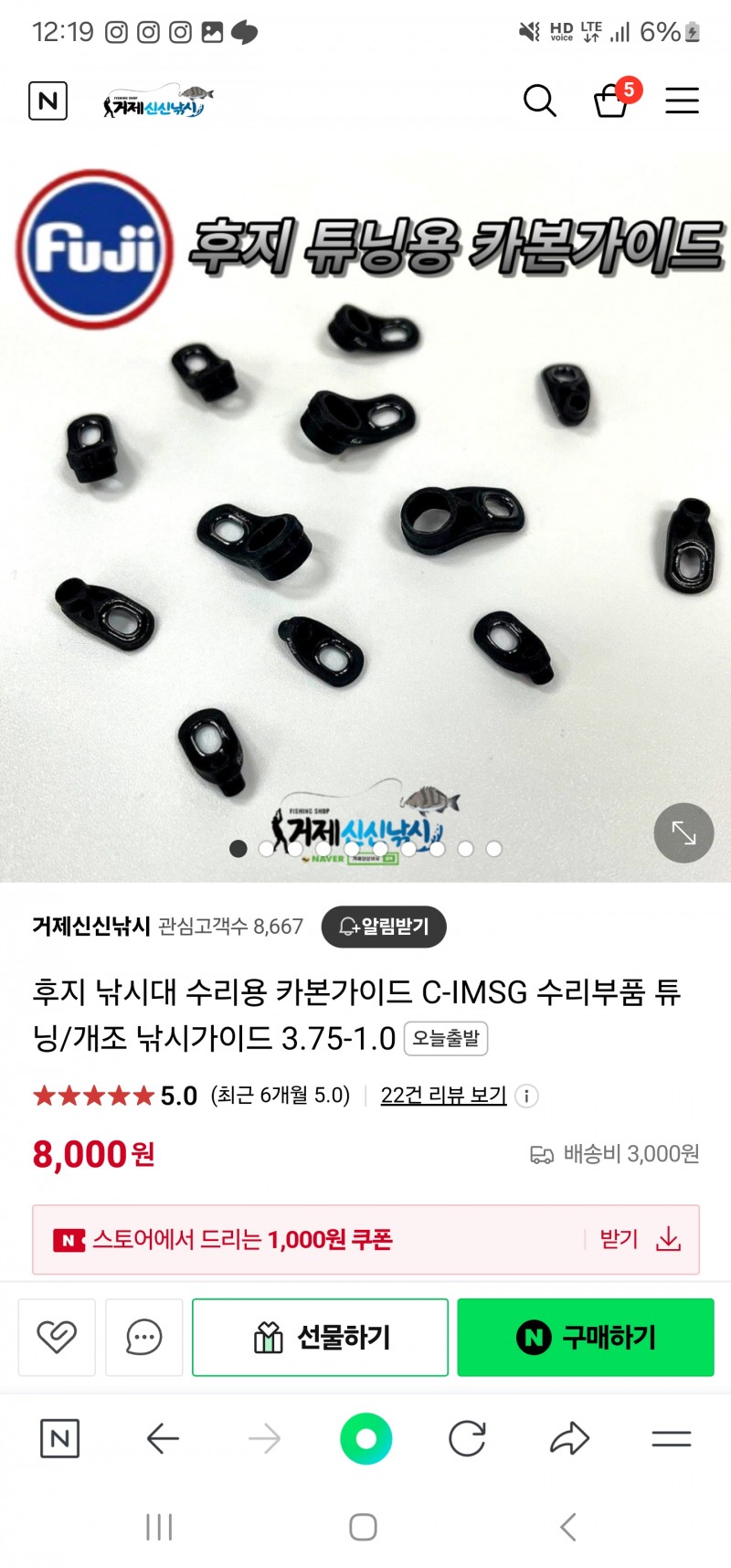Open the browser bottom menu lines
Screen dimensions: 731x1568
[x=671, y=1439]
